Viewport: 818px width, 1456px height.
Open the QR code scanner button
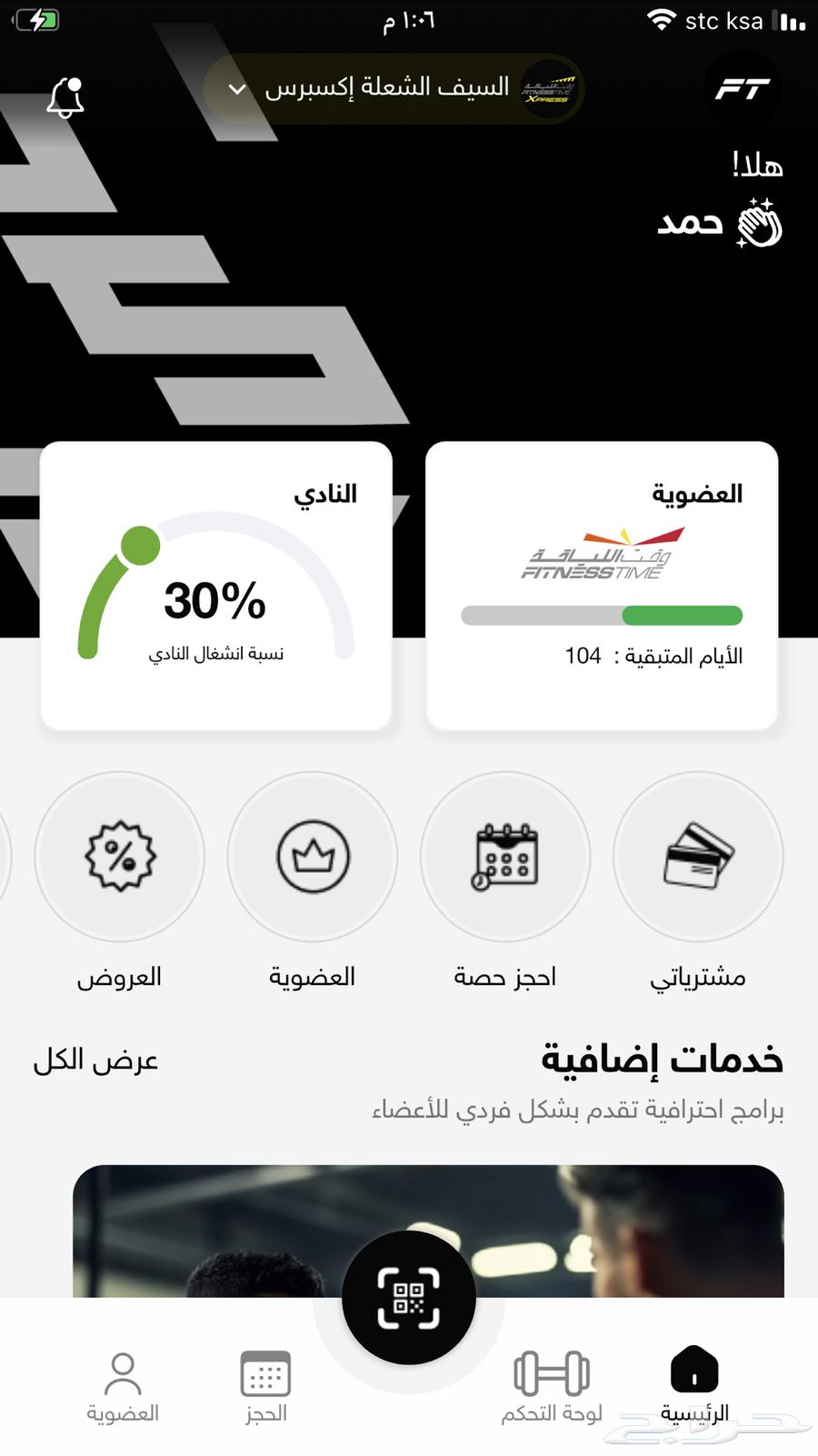[x=409, y=1298]
